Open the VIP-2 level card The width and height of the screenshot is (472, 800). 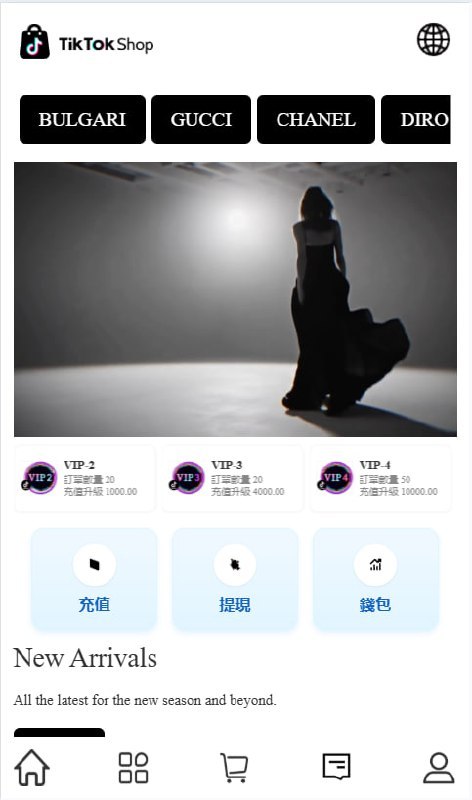tap(85, 479)
